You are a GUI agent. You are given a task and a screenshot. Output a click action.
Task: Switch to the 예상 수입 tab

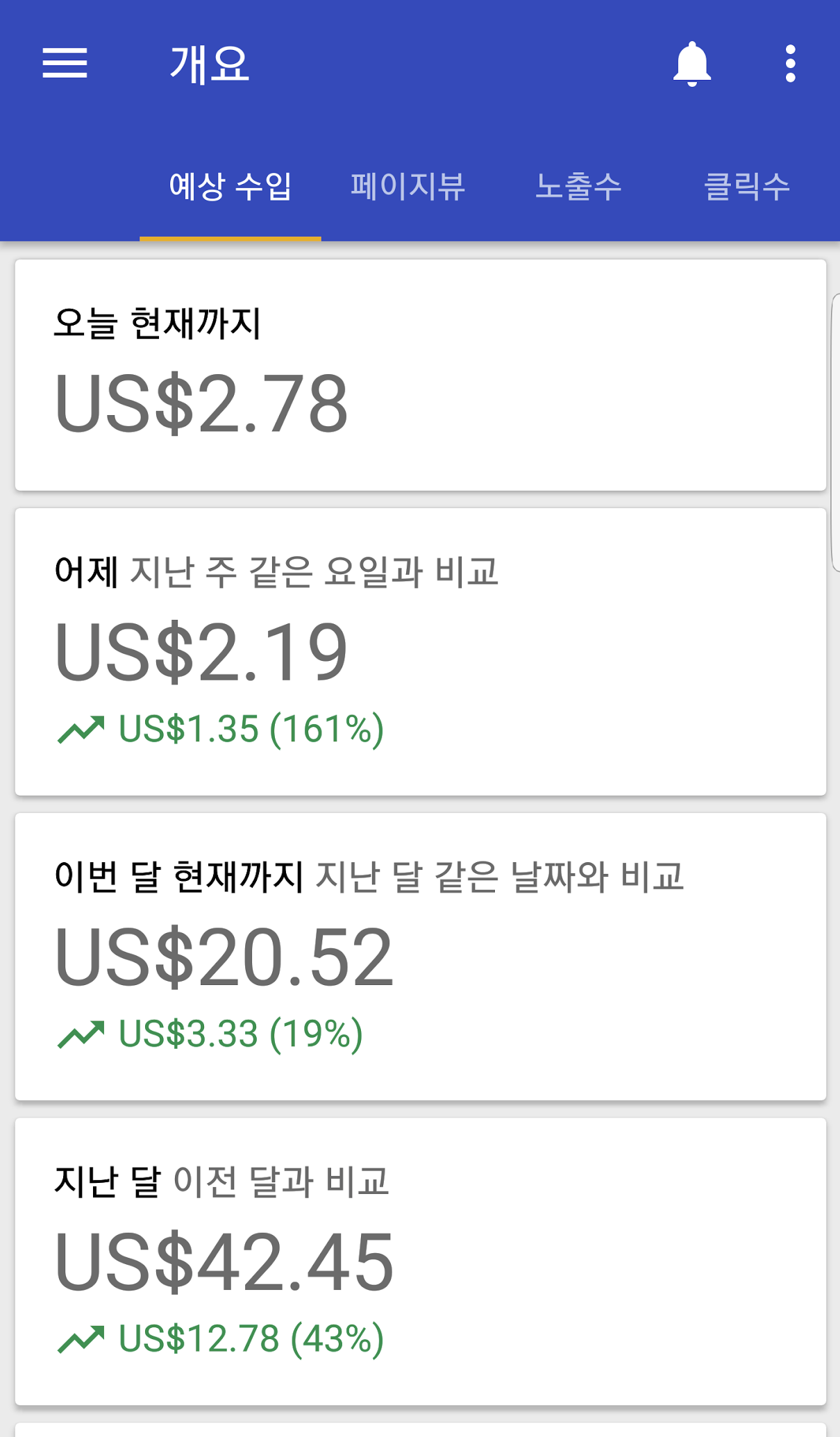(x=230, y=186)
